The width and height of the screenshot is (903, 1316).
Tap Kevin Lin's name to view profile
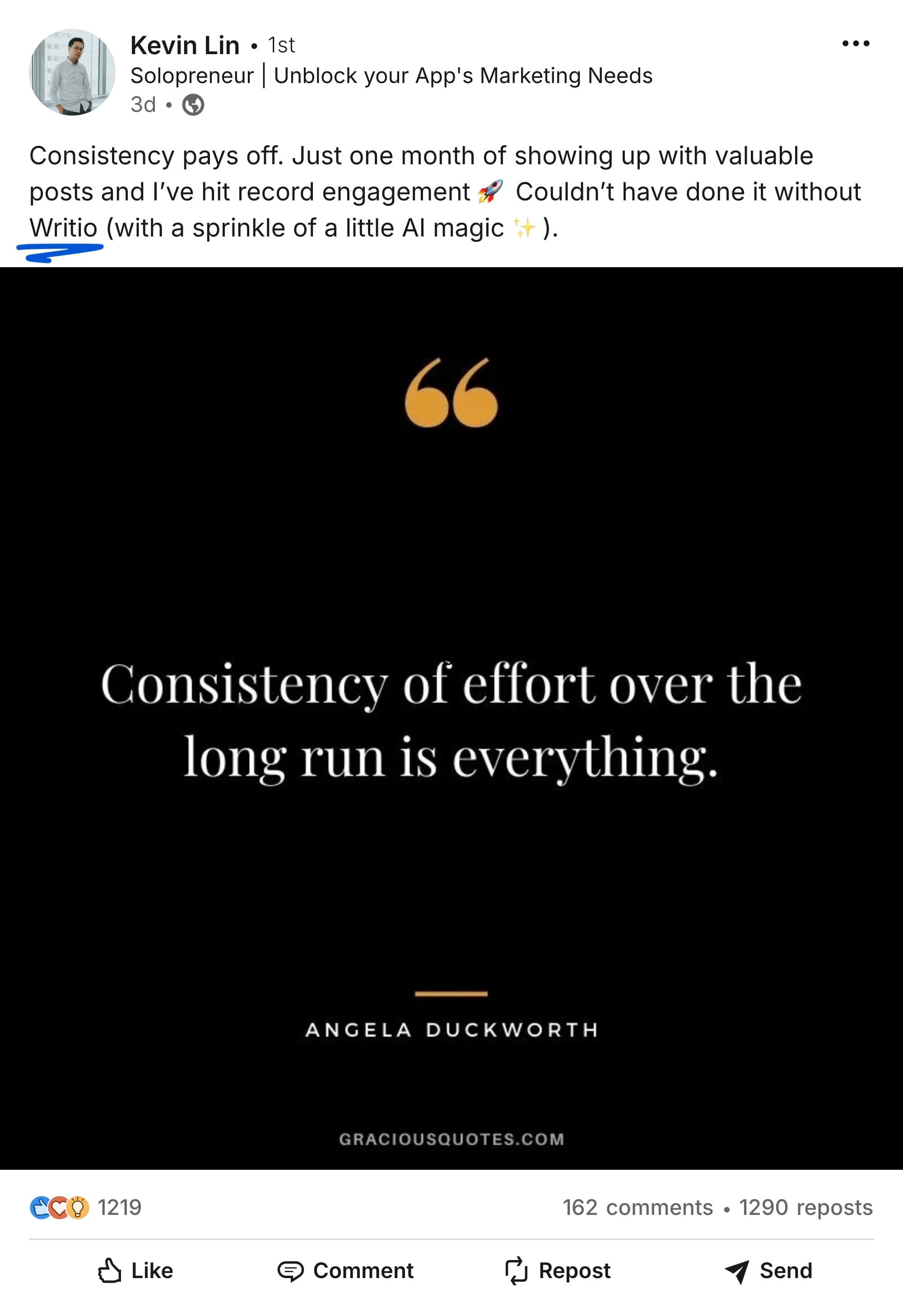tap(185, 45)
